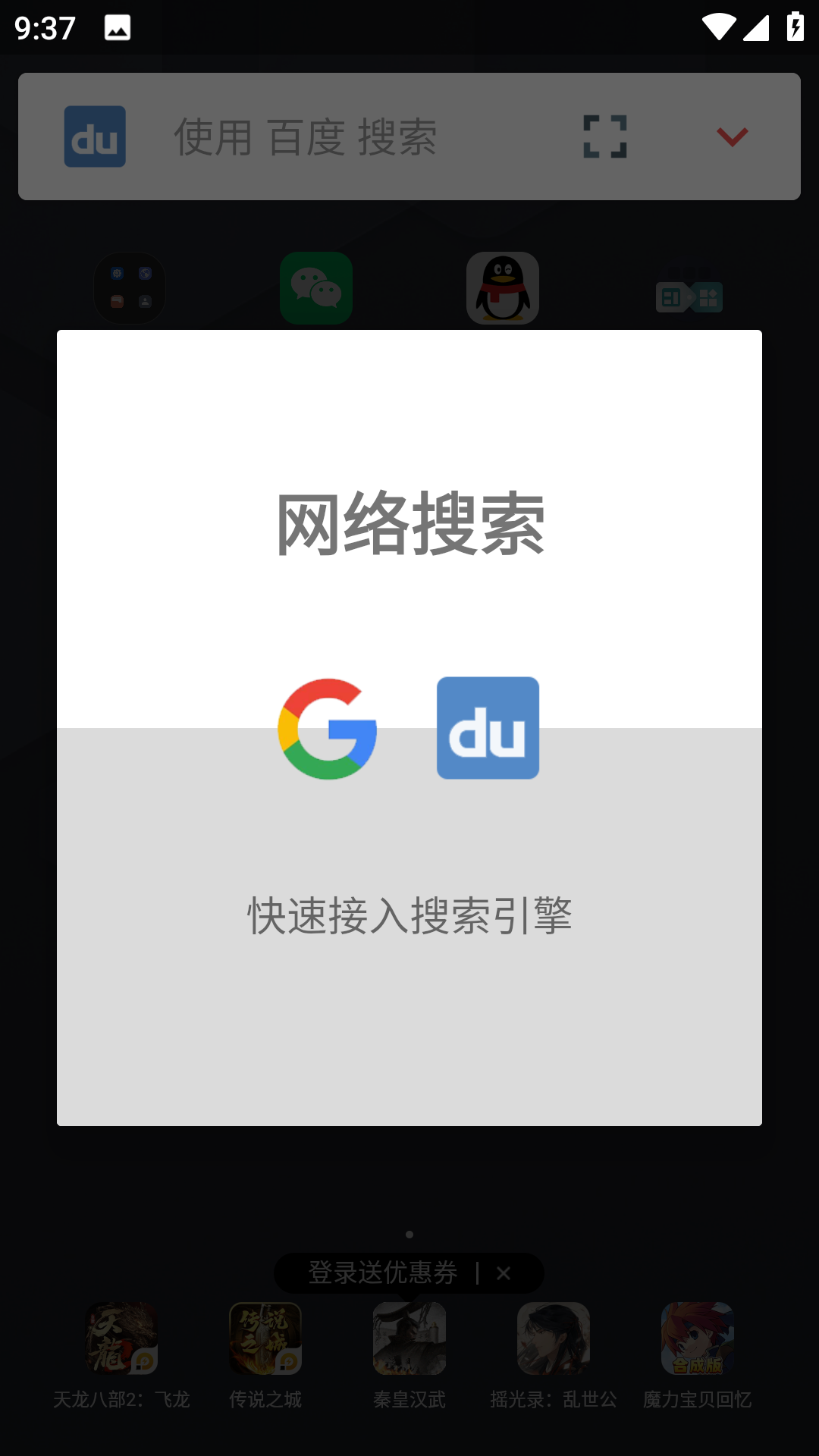Open the game 天龙八部2：飞龙
The height and width of the screenshot is (1456, 819).
click(121, 1340)
